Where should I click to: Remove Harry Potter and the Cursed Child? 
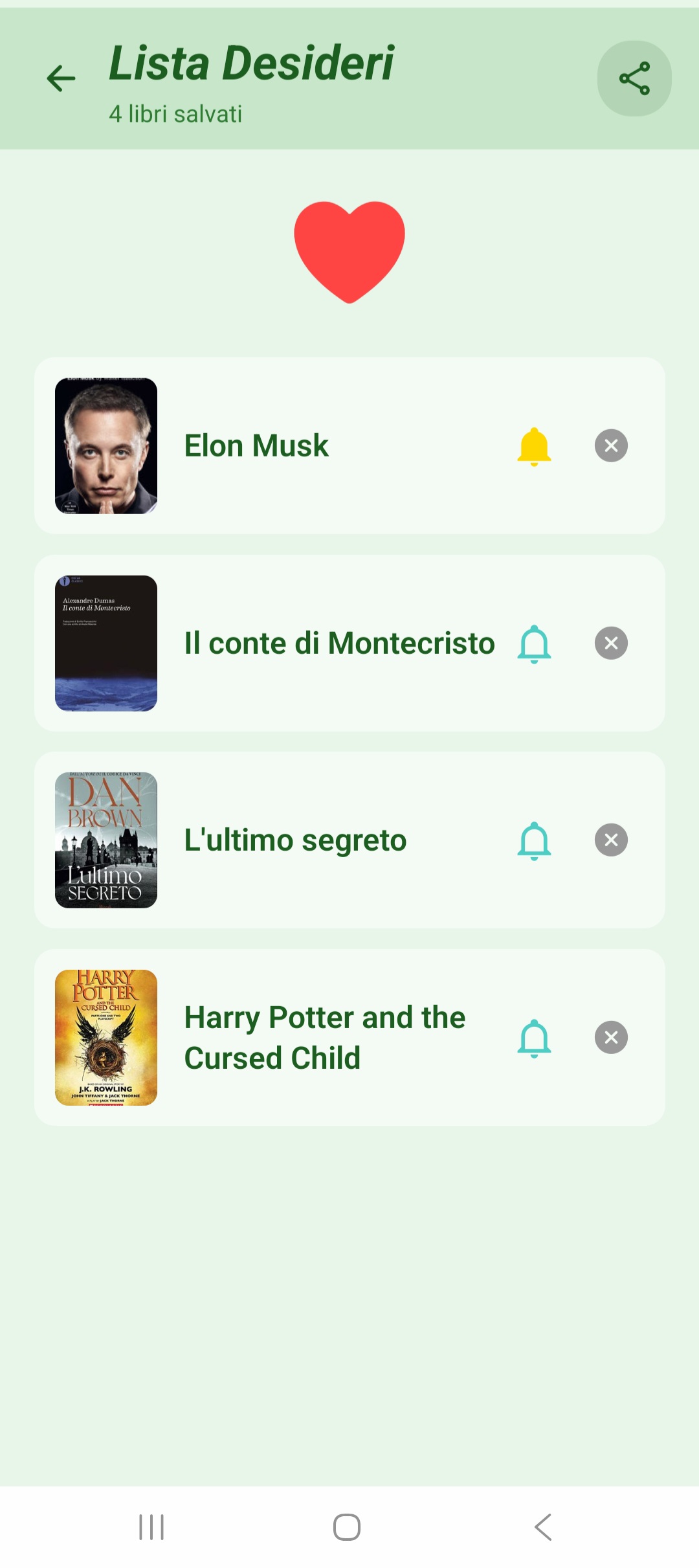611,1037
